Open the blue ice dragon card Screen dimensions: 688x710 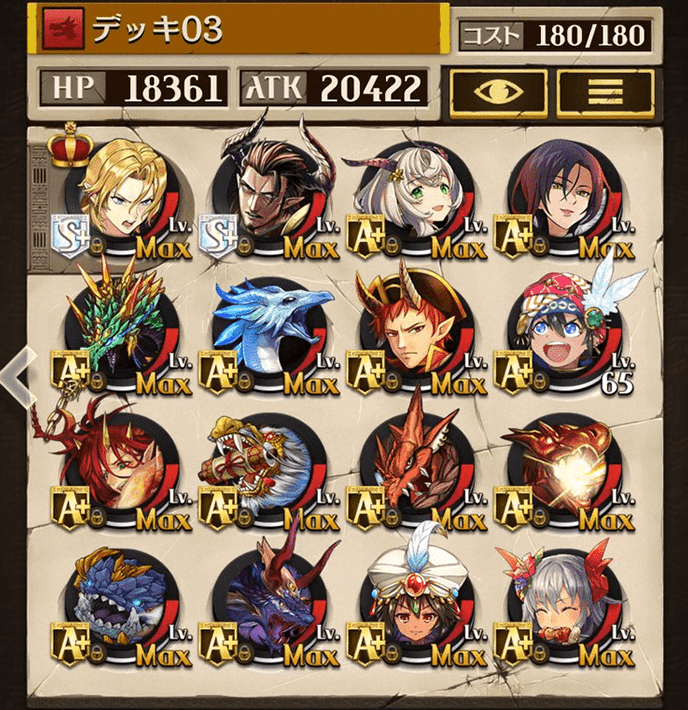click(268, 330)
